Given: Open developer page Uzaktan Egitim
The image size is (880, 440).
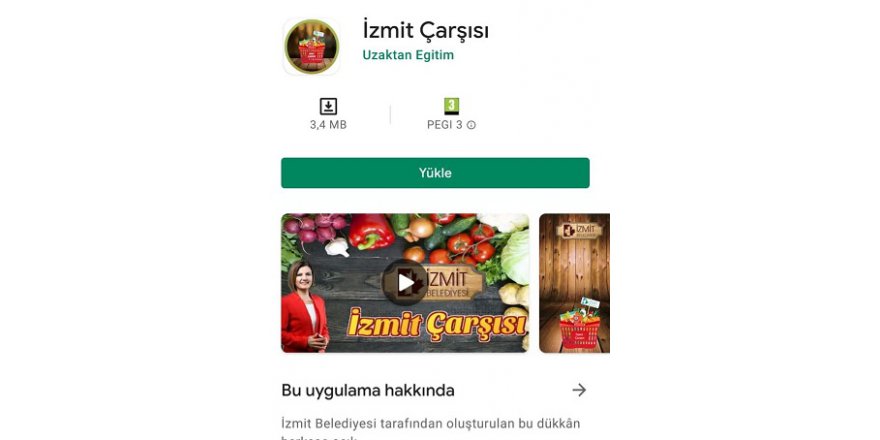Looking at the screenshot, I should (x=408, y=55).
